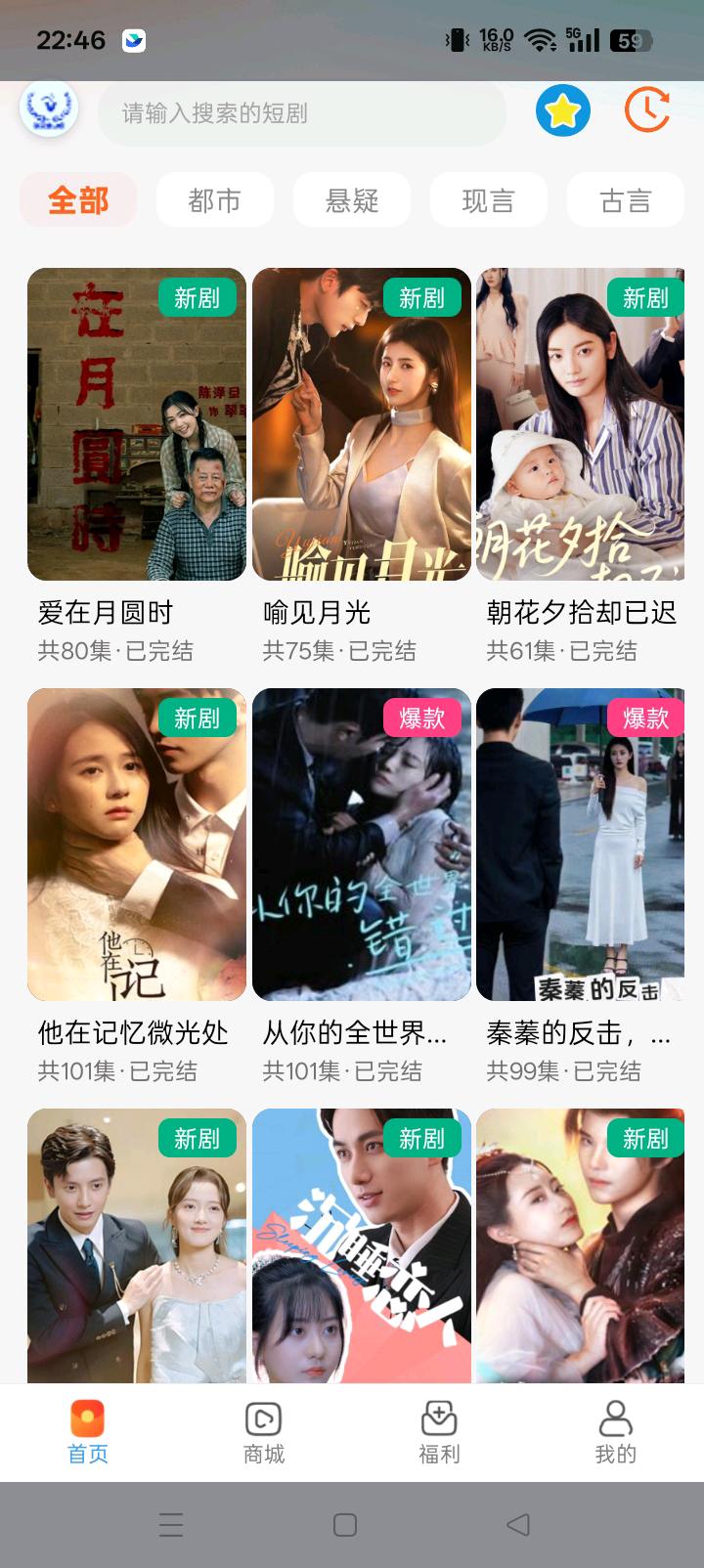Switch to the 商城 bottom tab
This screenshot has height=1568, width=704.
point(264,1432)
